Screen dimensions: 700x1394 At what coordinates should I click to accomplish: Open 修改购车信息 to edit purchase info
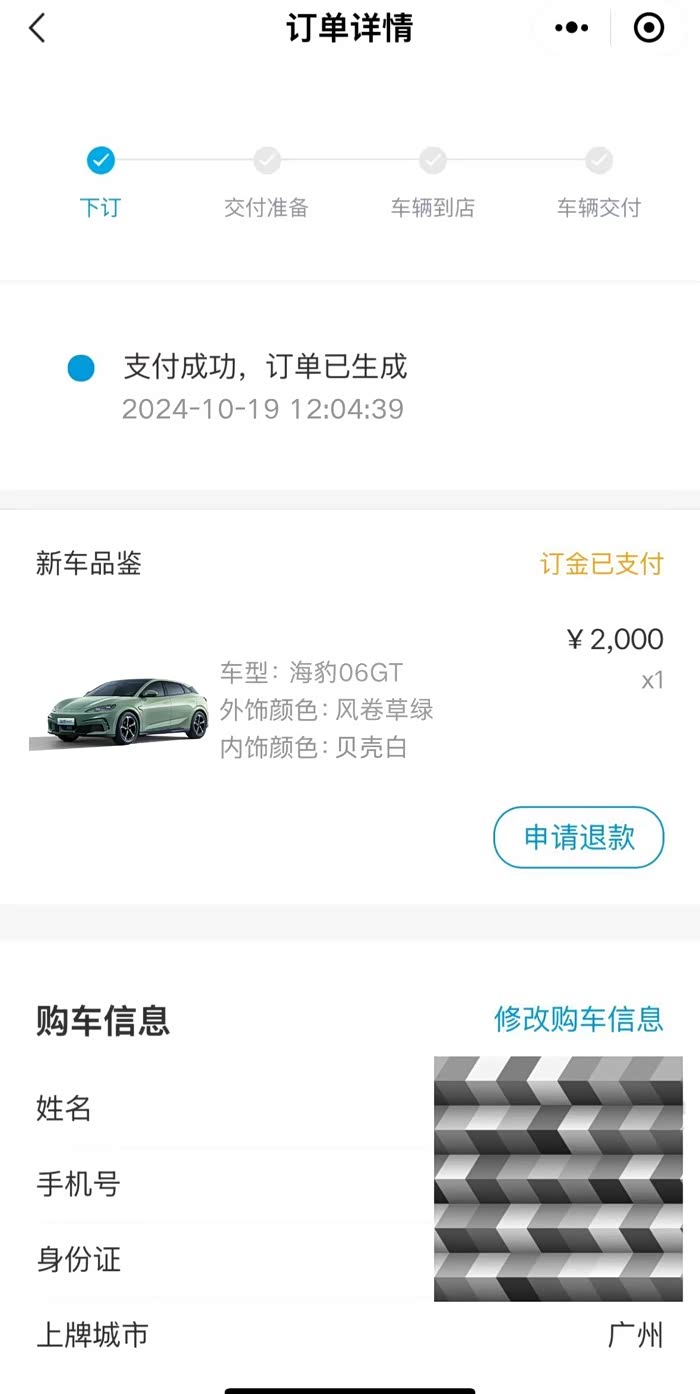click(579, 1019)
